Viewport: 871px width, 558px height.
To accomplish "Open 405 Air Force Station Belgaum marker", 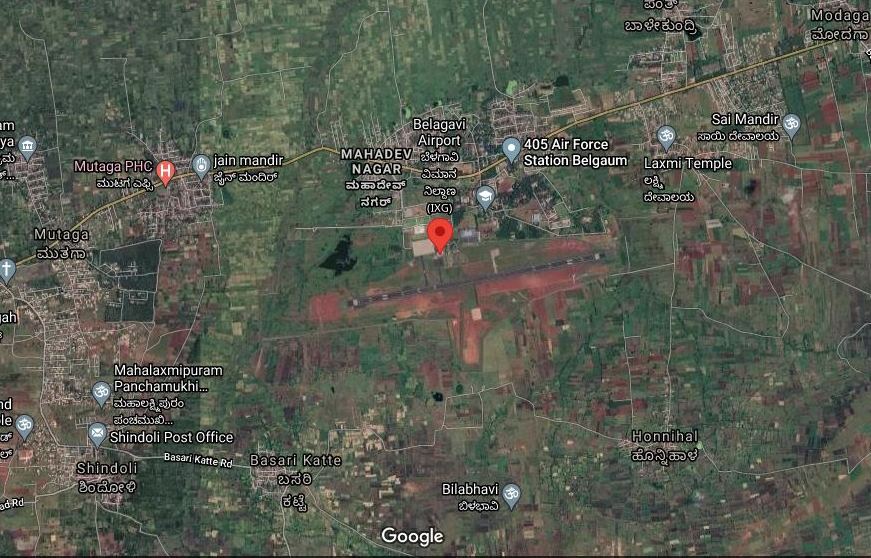I will coord(511,151).
